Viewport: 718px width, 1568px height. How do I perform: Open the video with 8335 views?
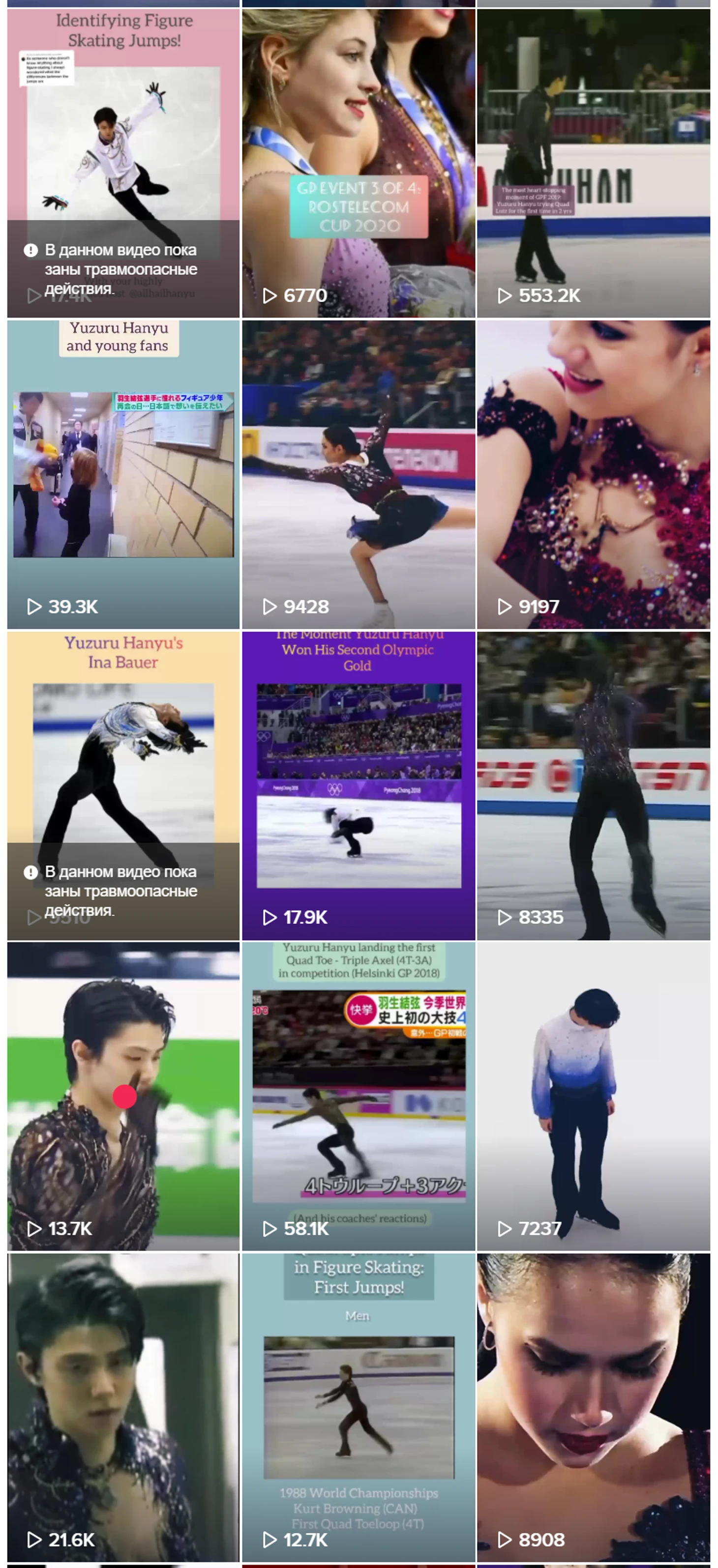pos(593,785)
